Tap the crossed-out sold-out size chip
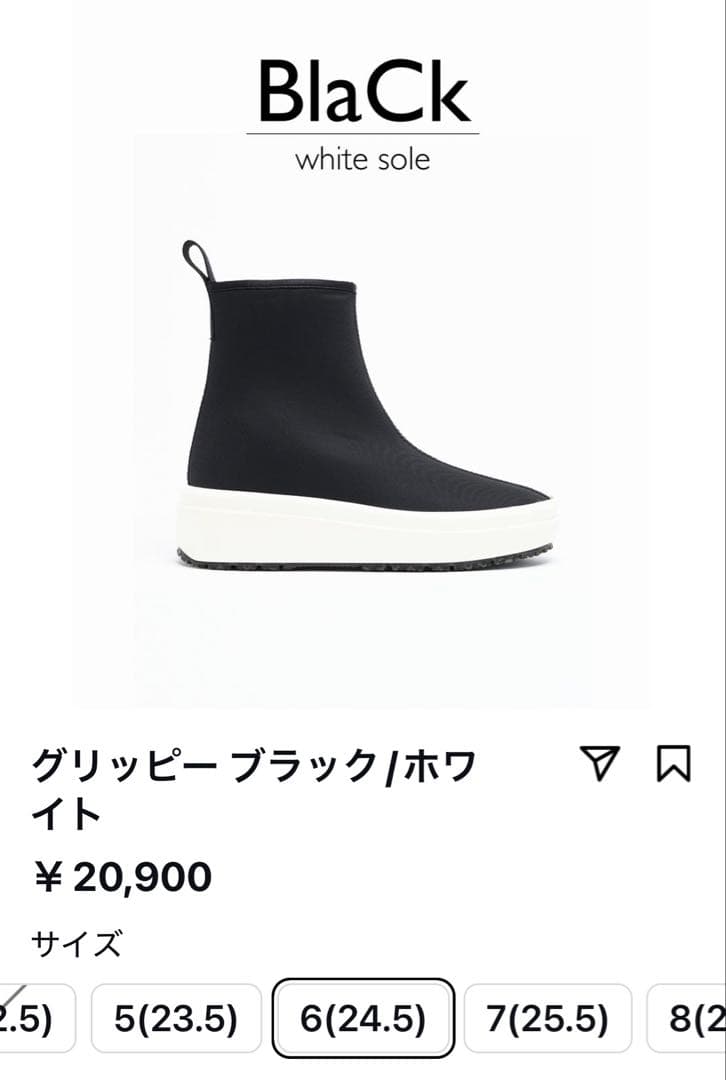The image size is (726, 1080). (x=28, y=1018)
